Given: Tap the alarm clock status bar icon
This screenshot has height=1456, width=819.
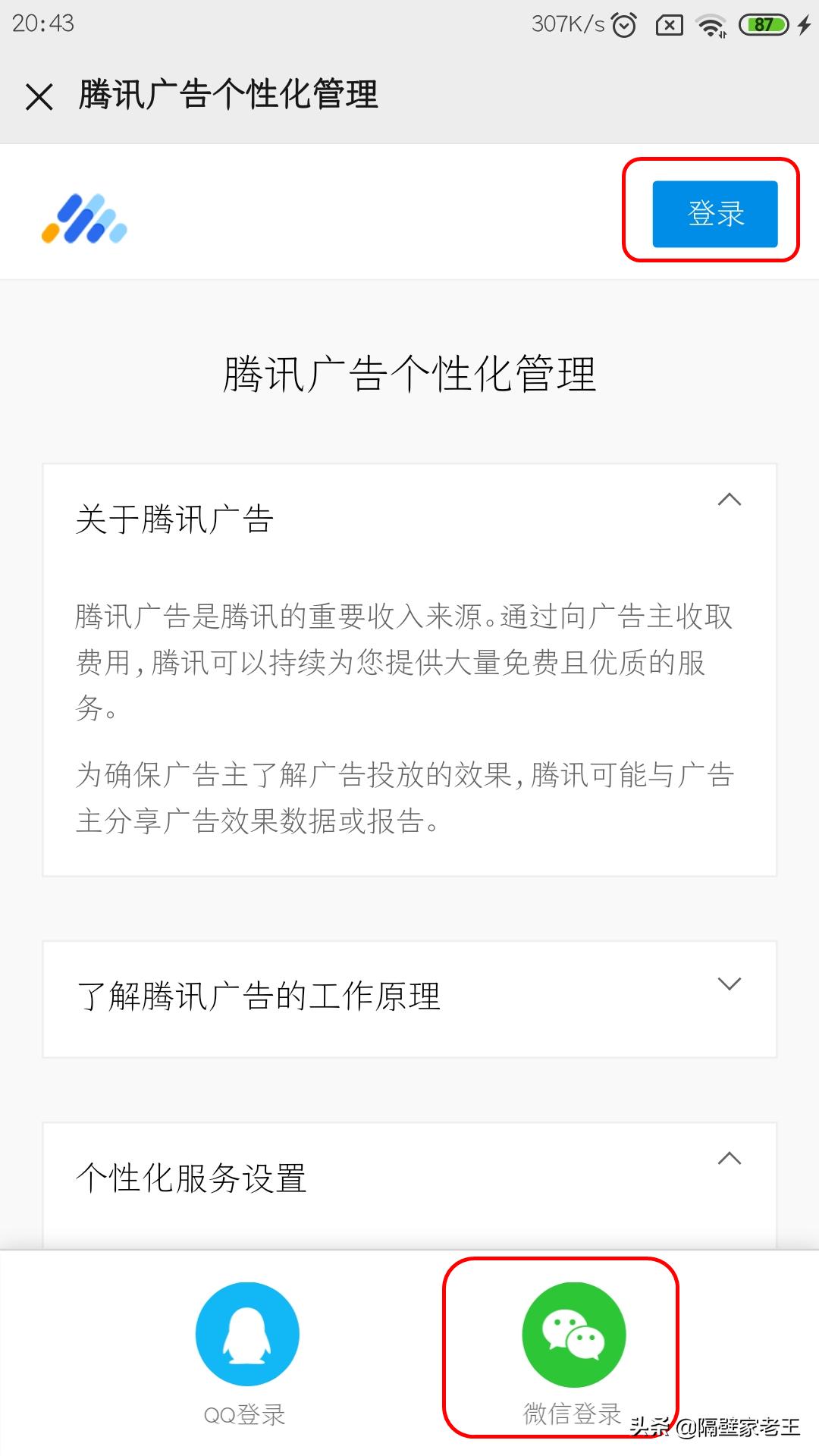Looking at the screenshot, I should 623,23.
